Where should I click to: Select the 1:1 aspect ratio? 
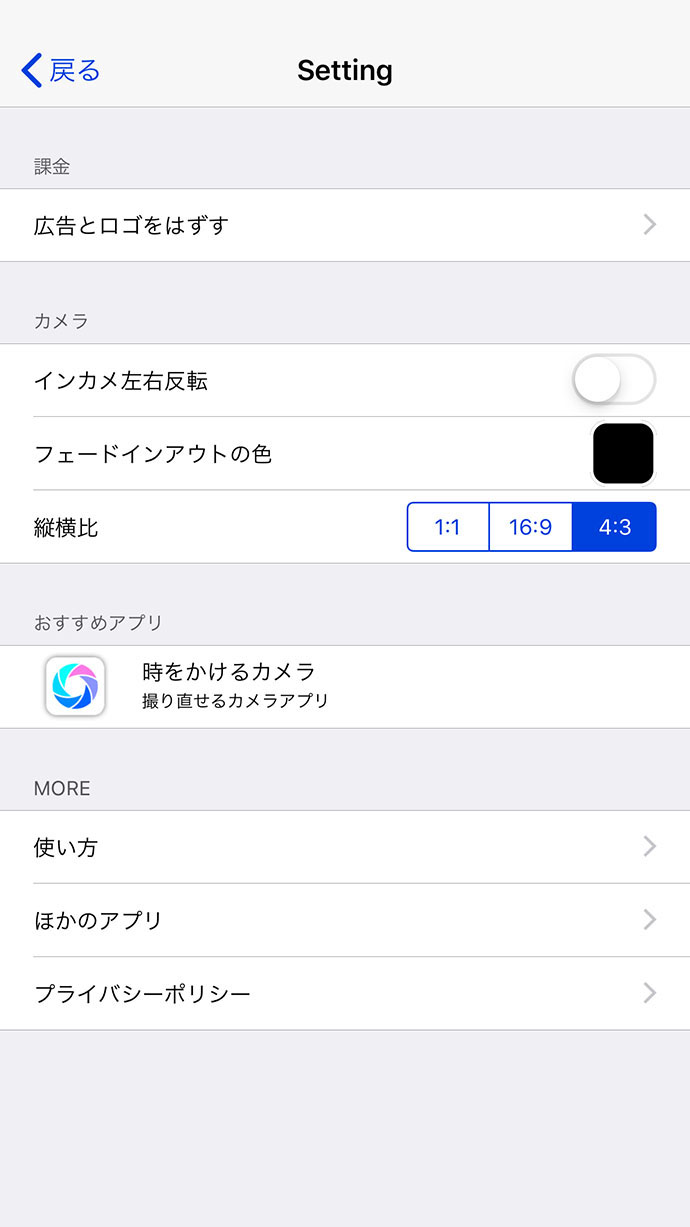[448, 527]
